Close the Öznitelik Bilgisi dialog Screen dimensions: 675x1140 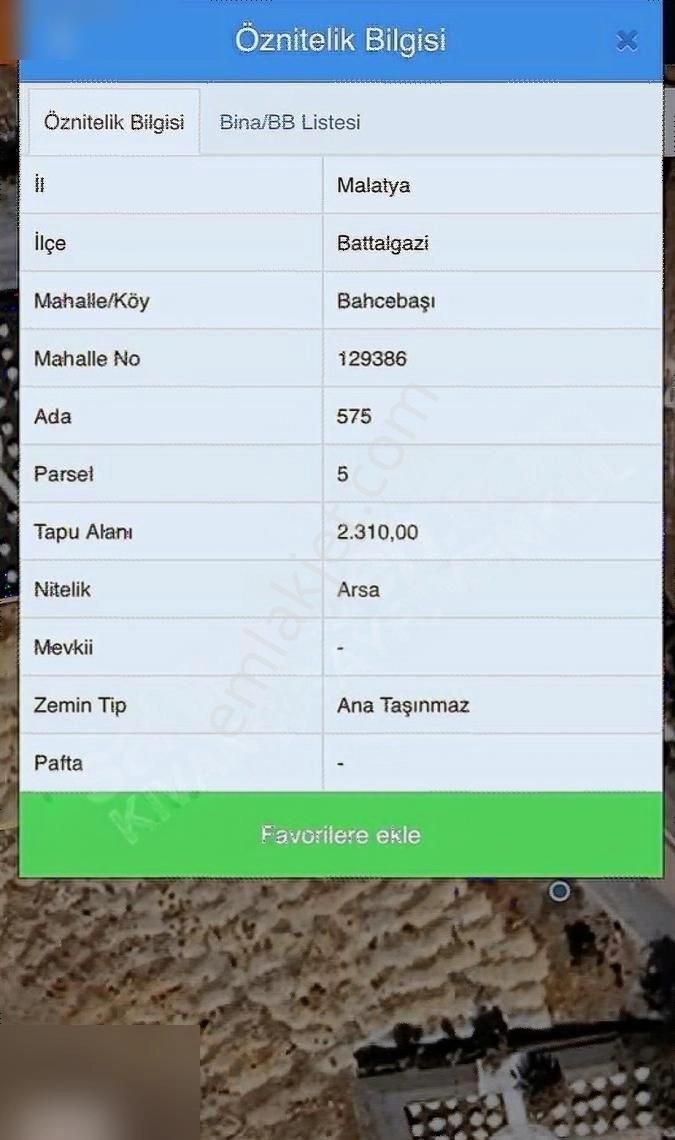[627, 41]
